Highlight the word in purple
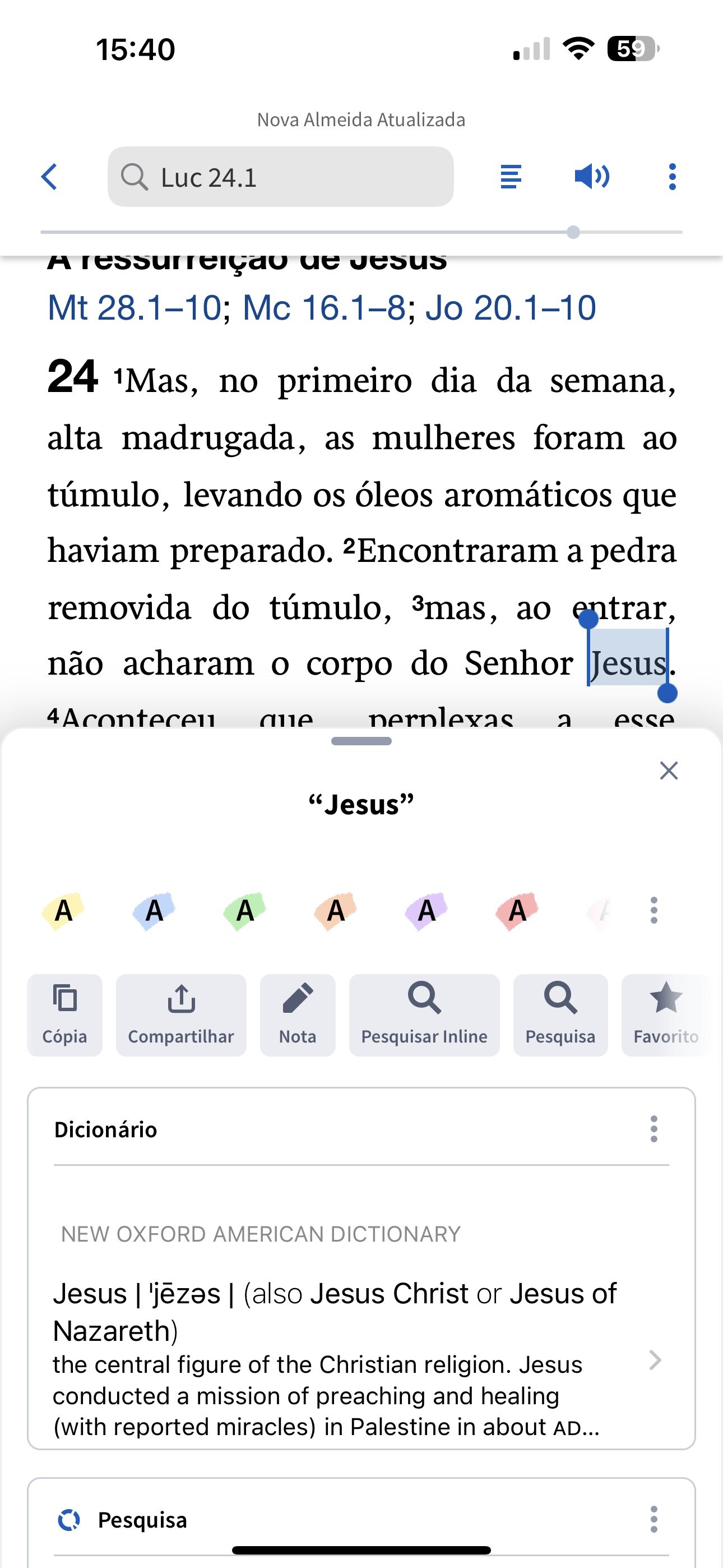This screenshot has height=1568, width=723. point(426,911)
